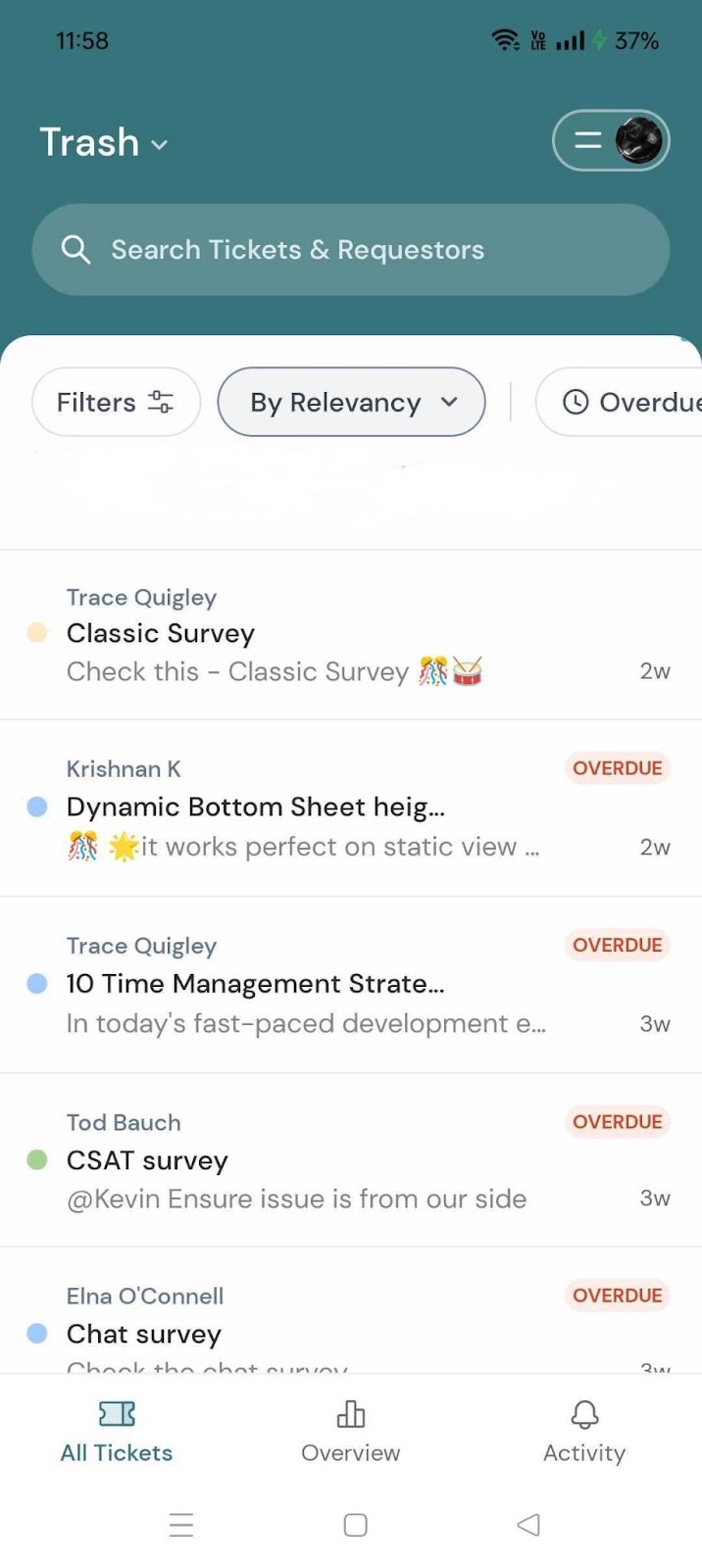The height and width of the screenshot is (1568, 702).
Task: Switch to the All Tickets tab
Action: (x=117, y=1431)
